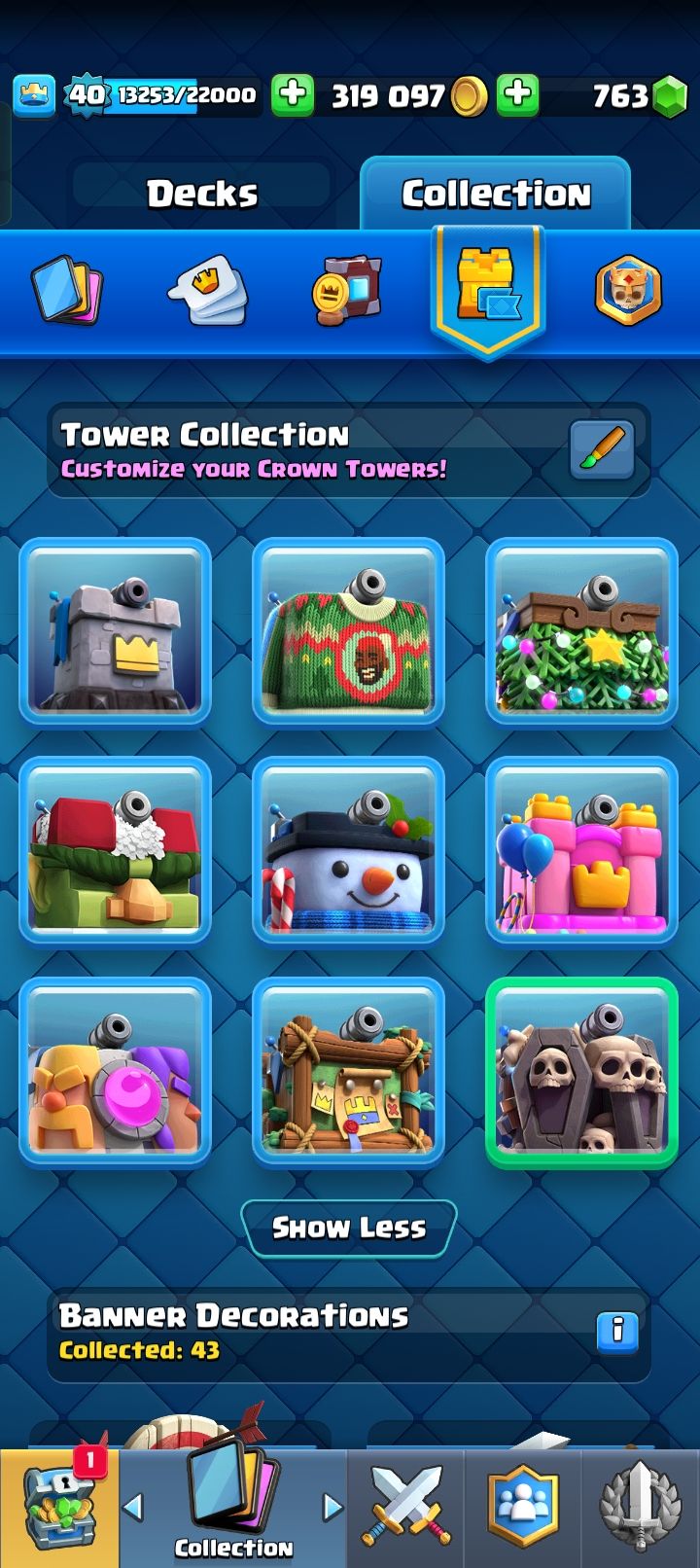Viewport: 700px width, 1568px height.
Task: Open the emotes collection section
Action: coord(208,290)
